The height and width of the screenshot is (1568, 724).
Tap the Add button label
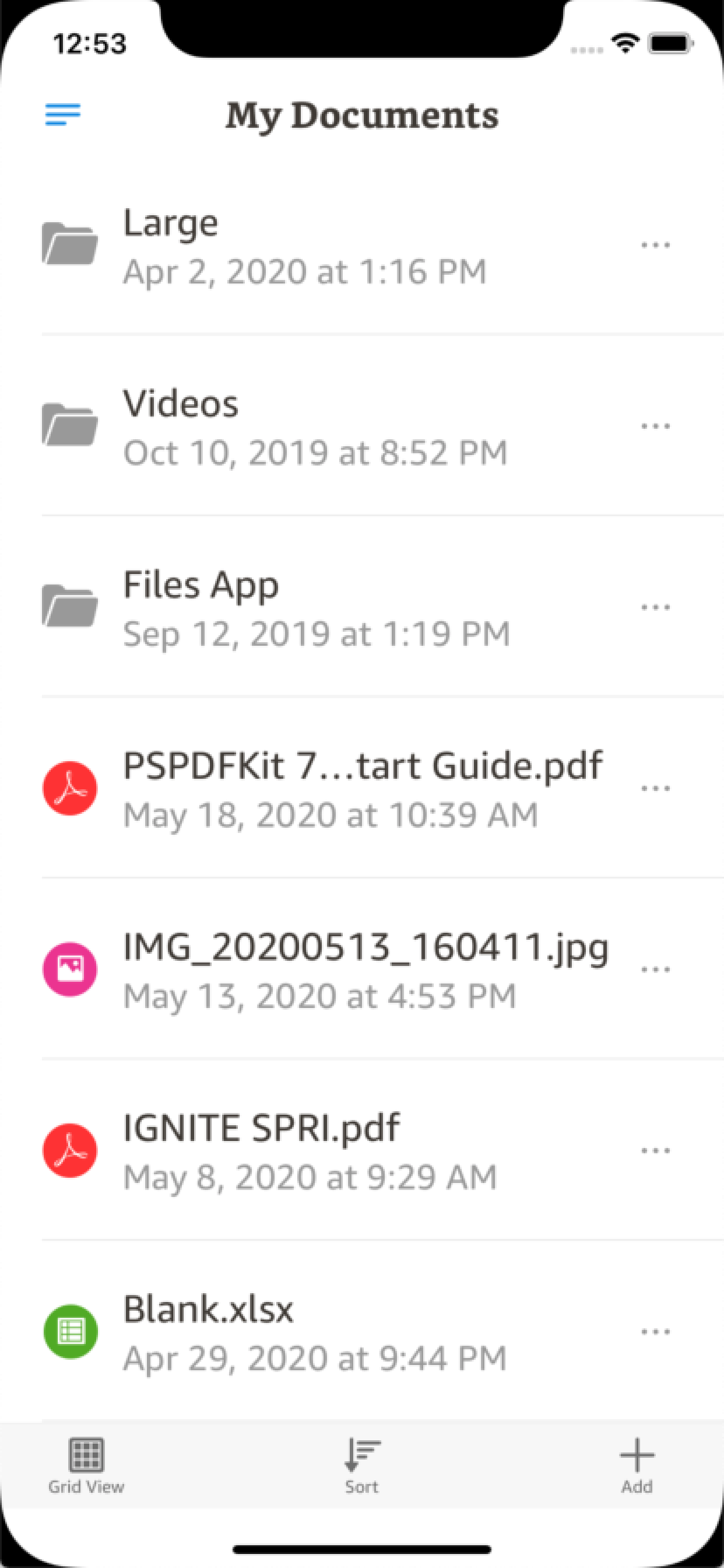[x=636, y=1487]
